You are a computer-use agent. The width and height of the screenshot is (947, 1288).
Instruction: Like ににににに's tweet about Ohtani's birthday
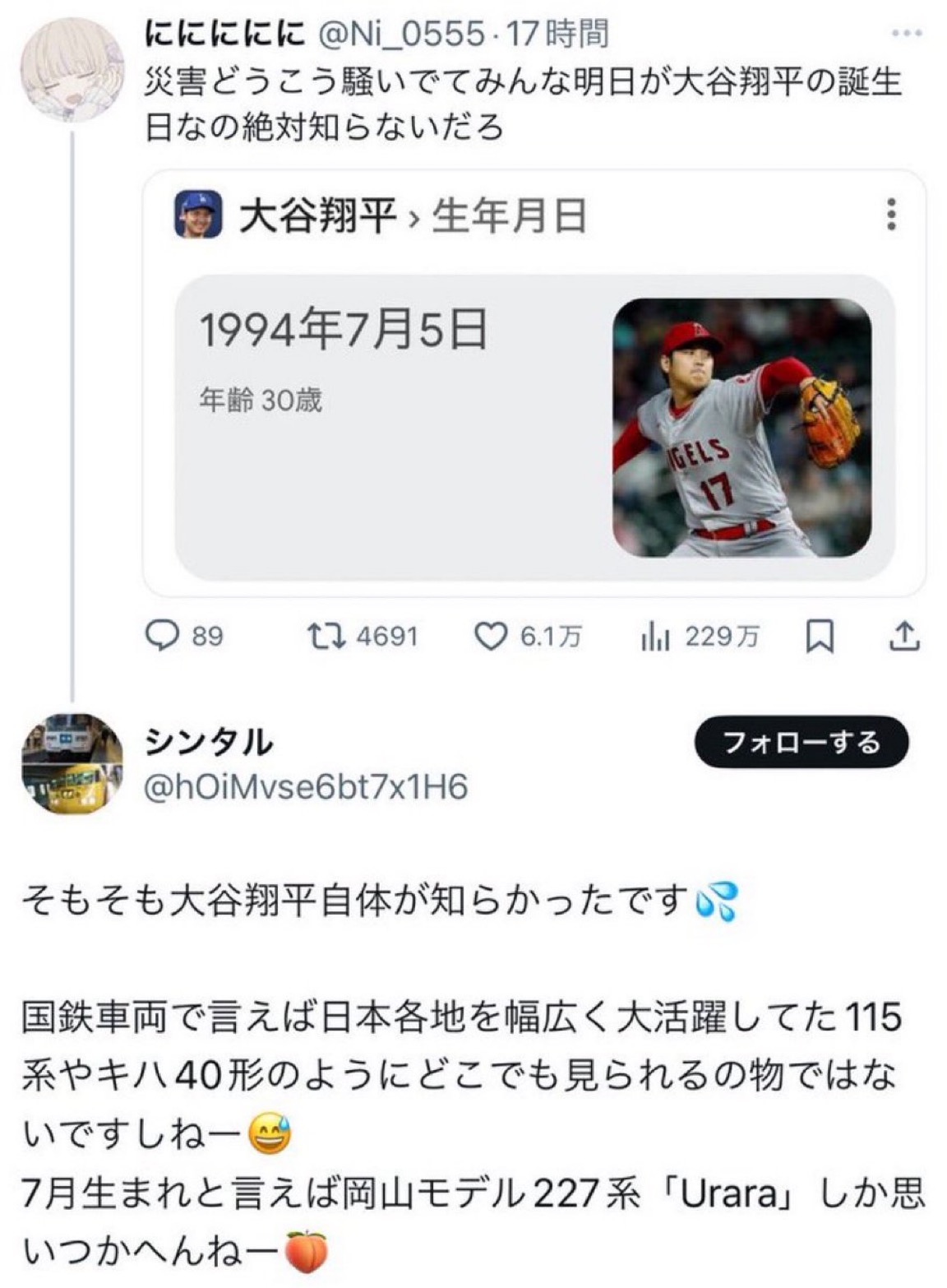coord(492,636)
